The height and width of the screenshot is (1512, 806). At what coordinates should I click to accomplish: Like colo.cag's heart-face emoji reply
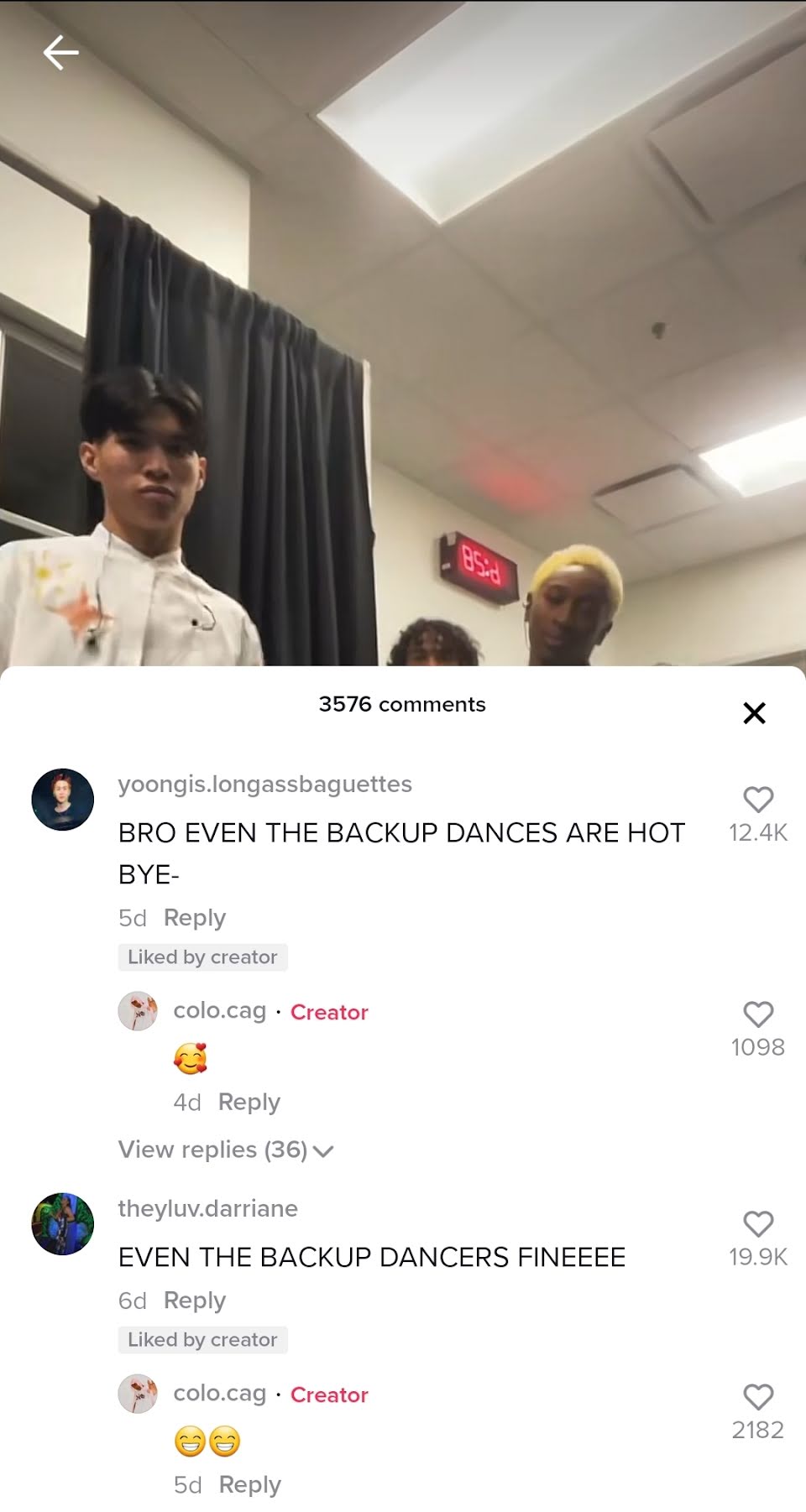tap(758, 1014)
